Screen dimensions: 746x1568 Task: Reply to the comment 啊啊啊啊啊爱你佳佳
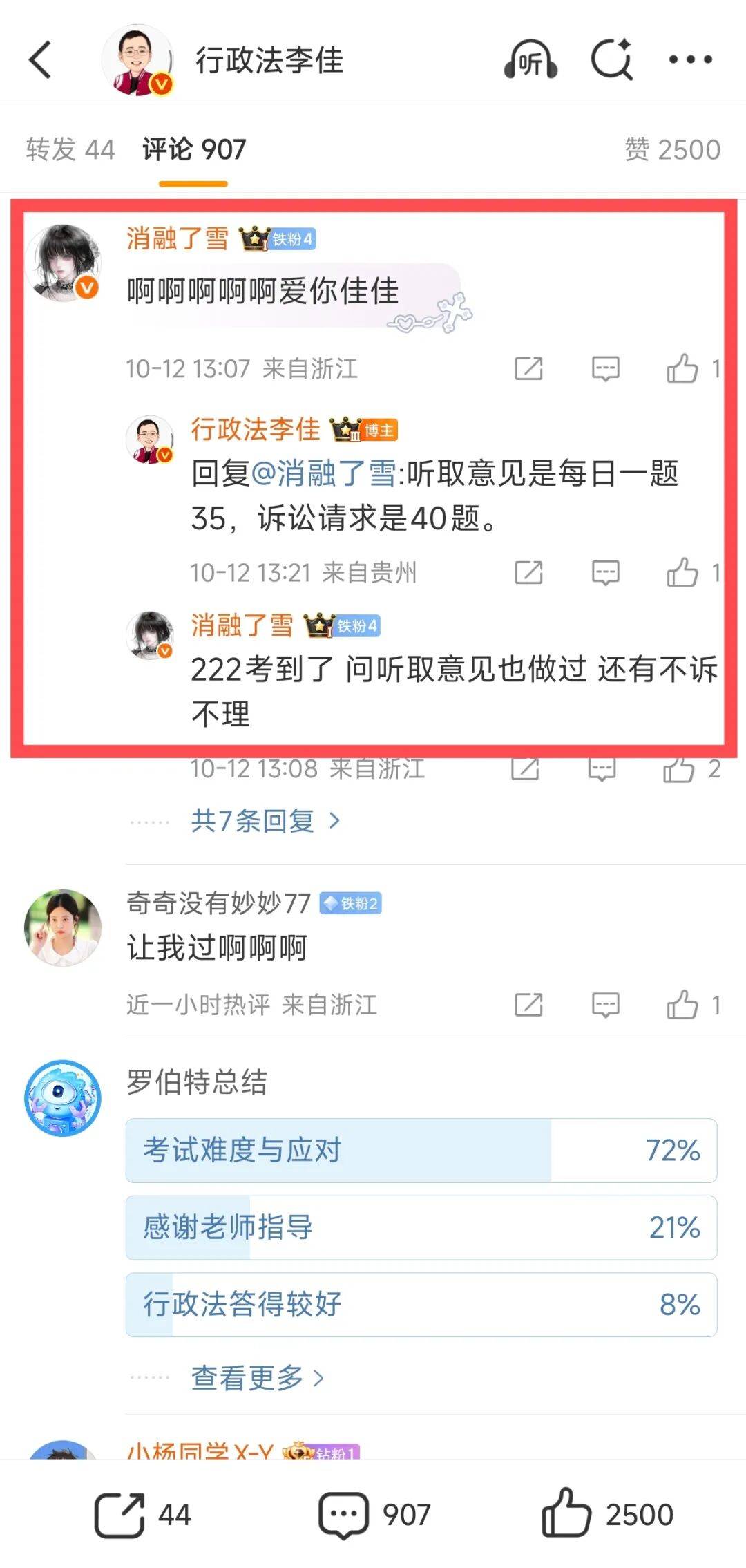(605, 368)
